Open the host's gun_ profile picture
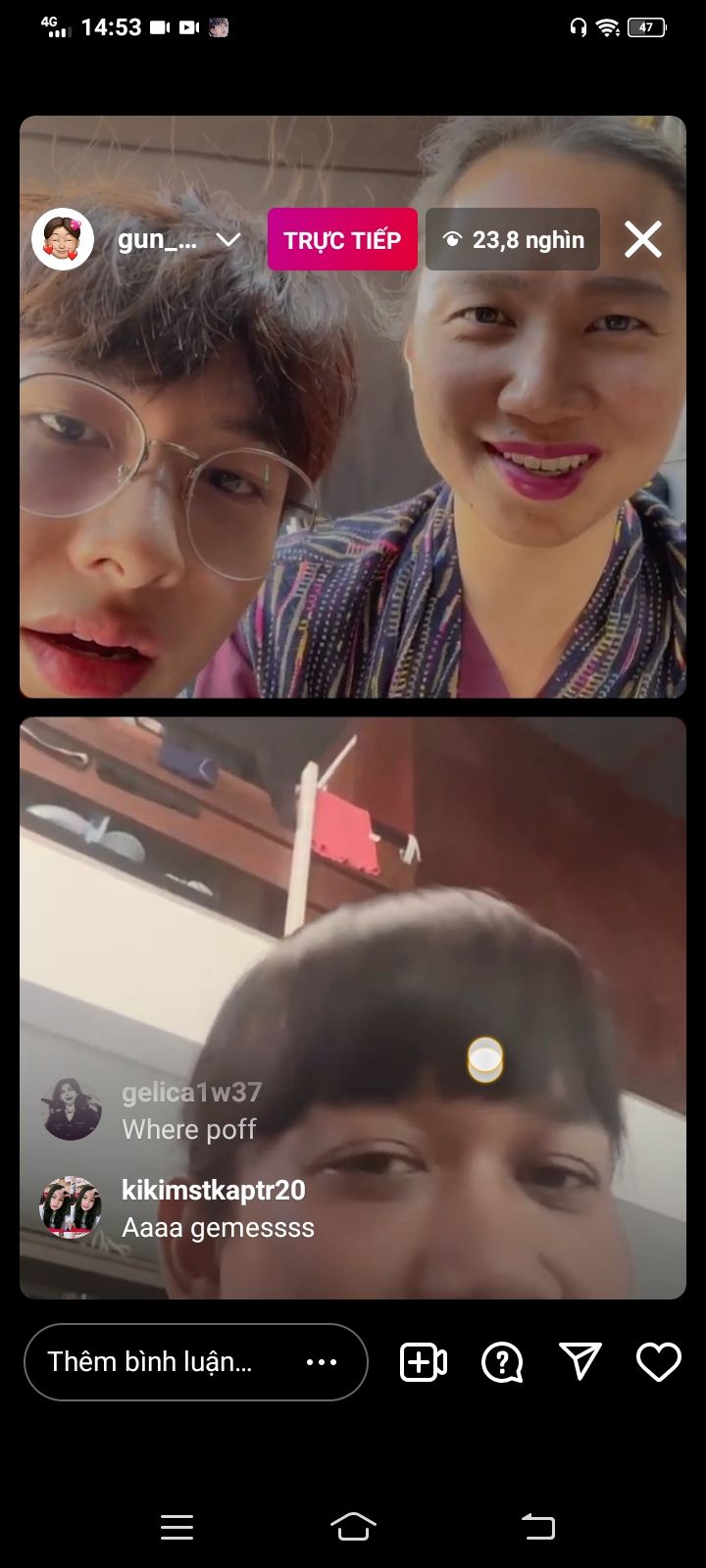 pyautogui.click(x=63, y=239)
